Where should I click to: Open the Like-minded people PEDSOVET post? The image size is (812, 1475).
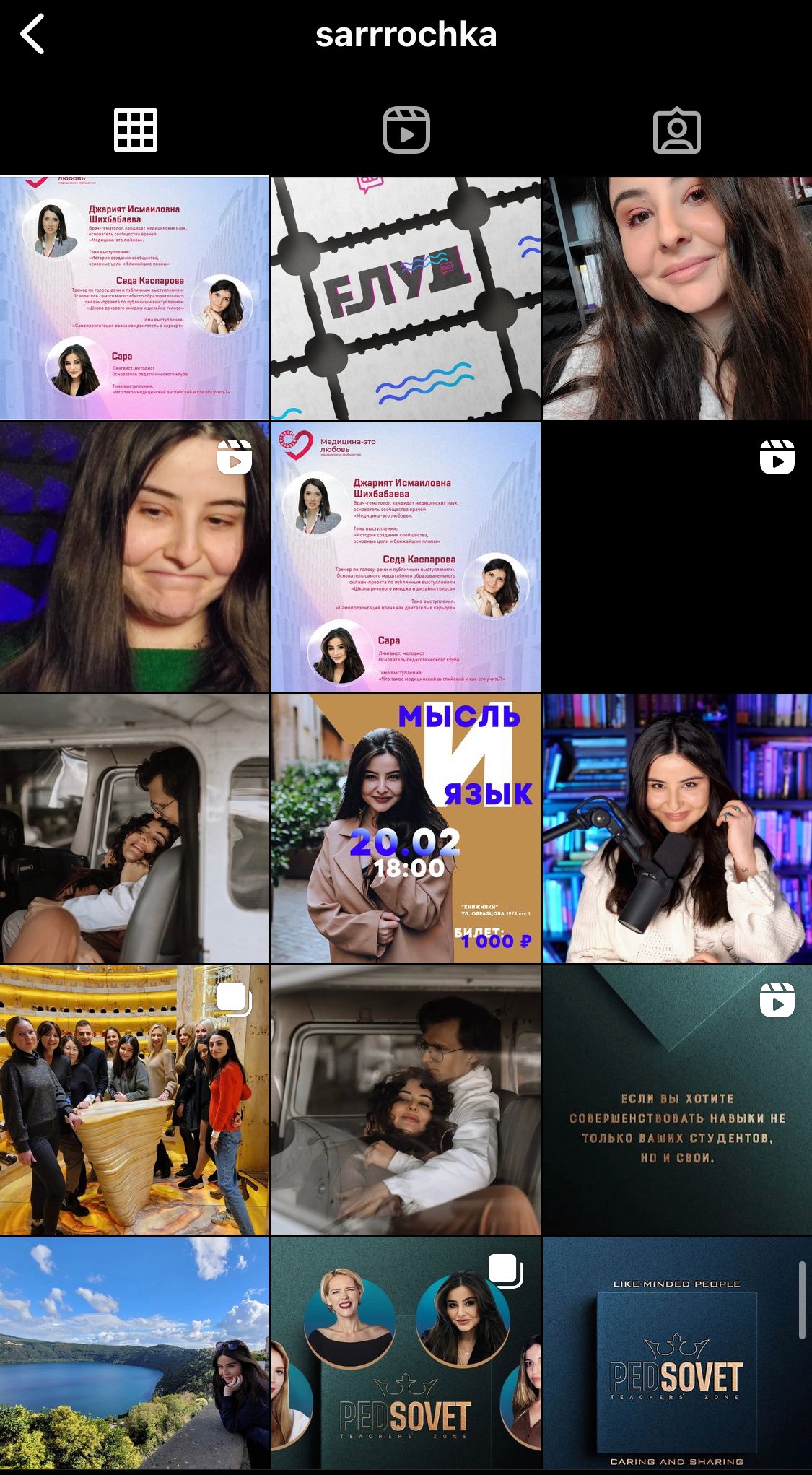(677, 1354)
